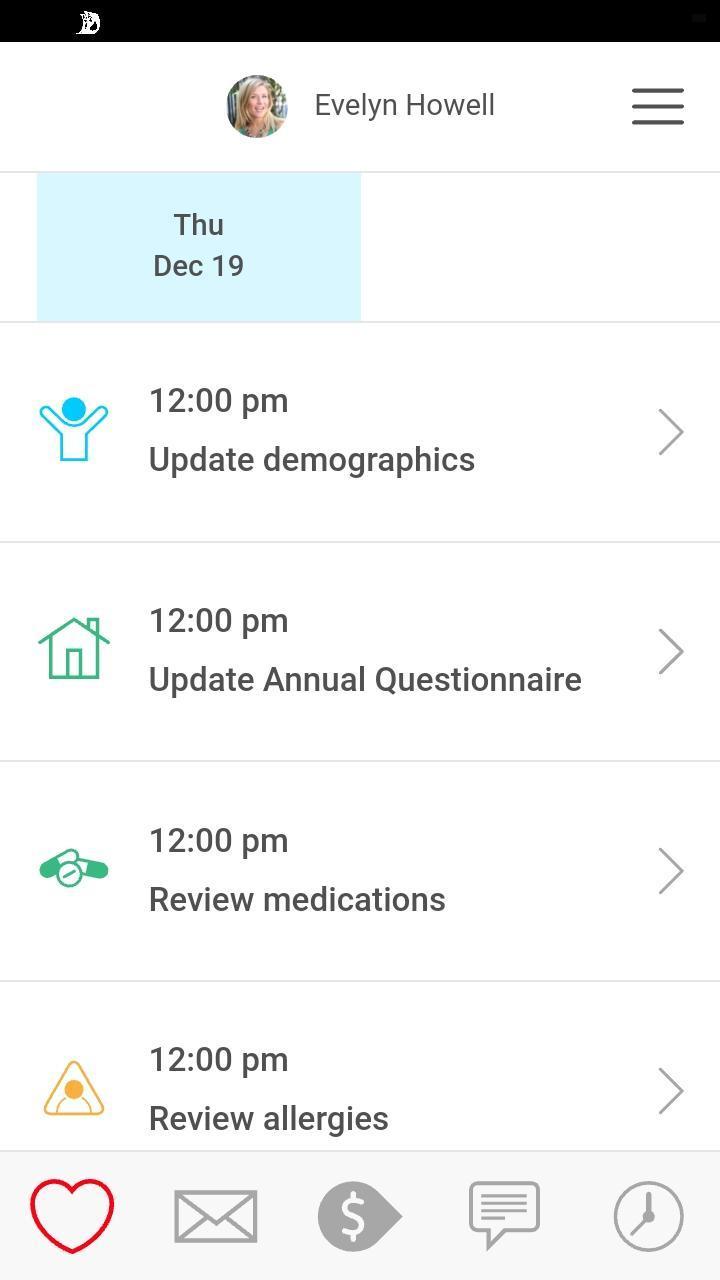The height and width of the screenshot is (1280, 720).
Task: Tap Evelyn Howell's profile picture
Action: (x=257, y=106)
